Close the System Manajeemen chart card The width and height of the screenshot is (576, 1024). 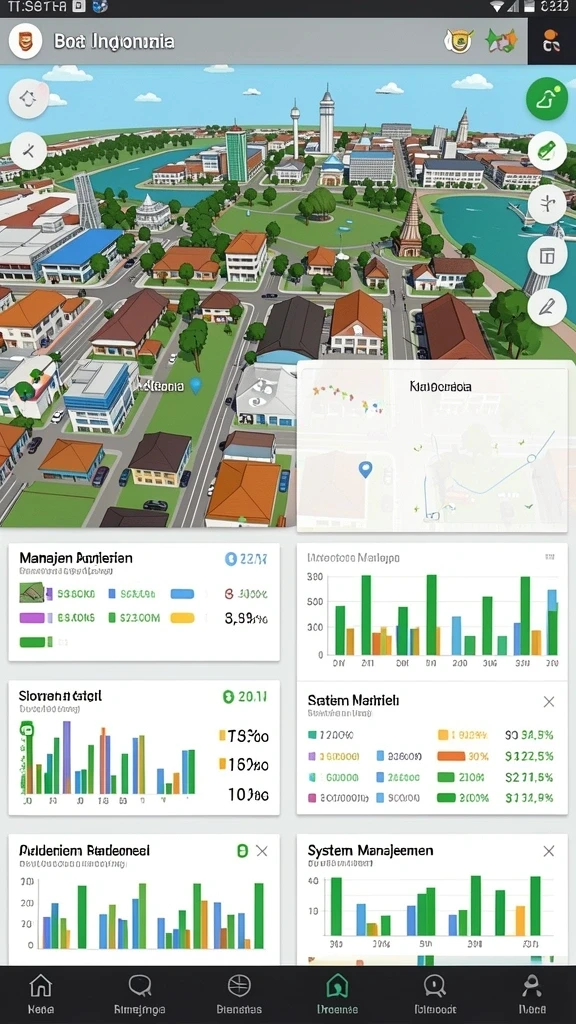(x=549, y=851)
